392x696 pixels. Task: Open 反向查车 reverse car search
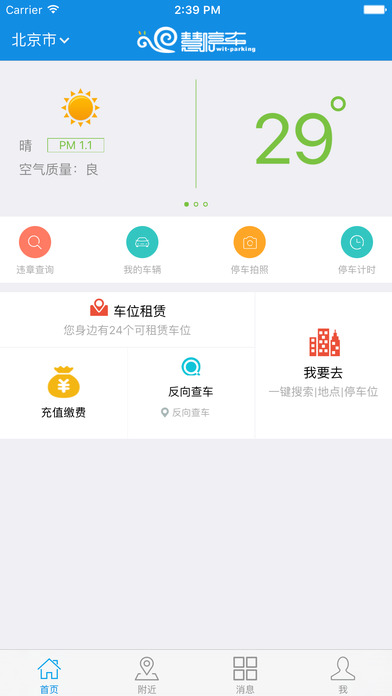pos(191,393)
